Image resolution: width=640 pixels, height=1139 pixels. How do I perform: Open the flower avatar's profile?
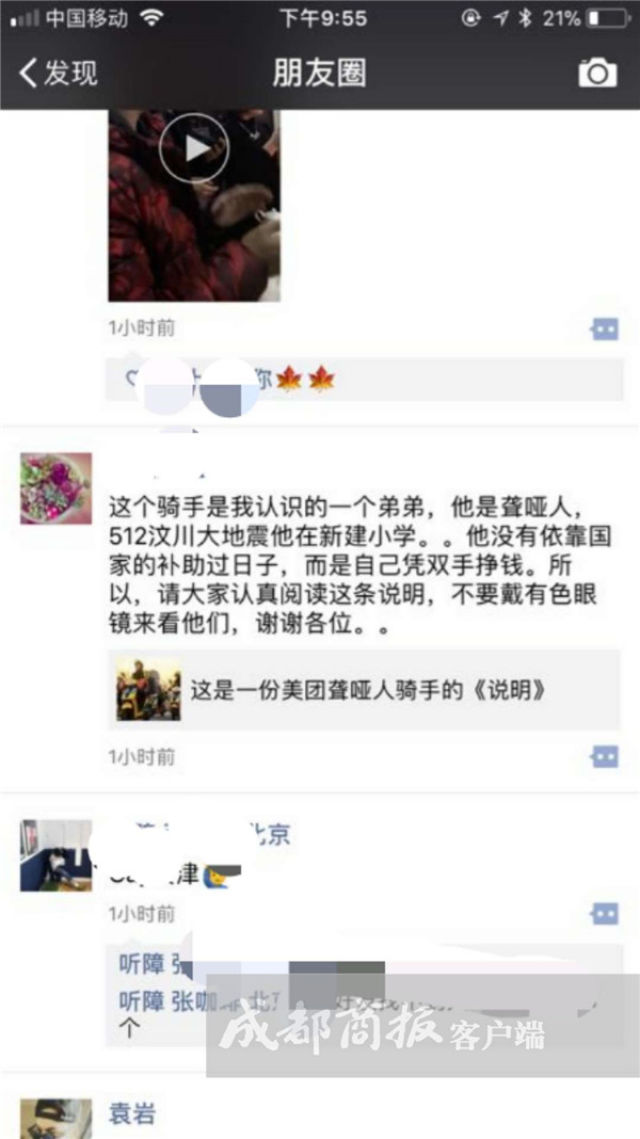(x=56, y=488)
